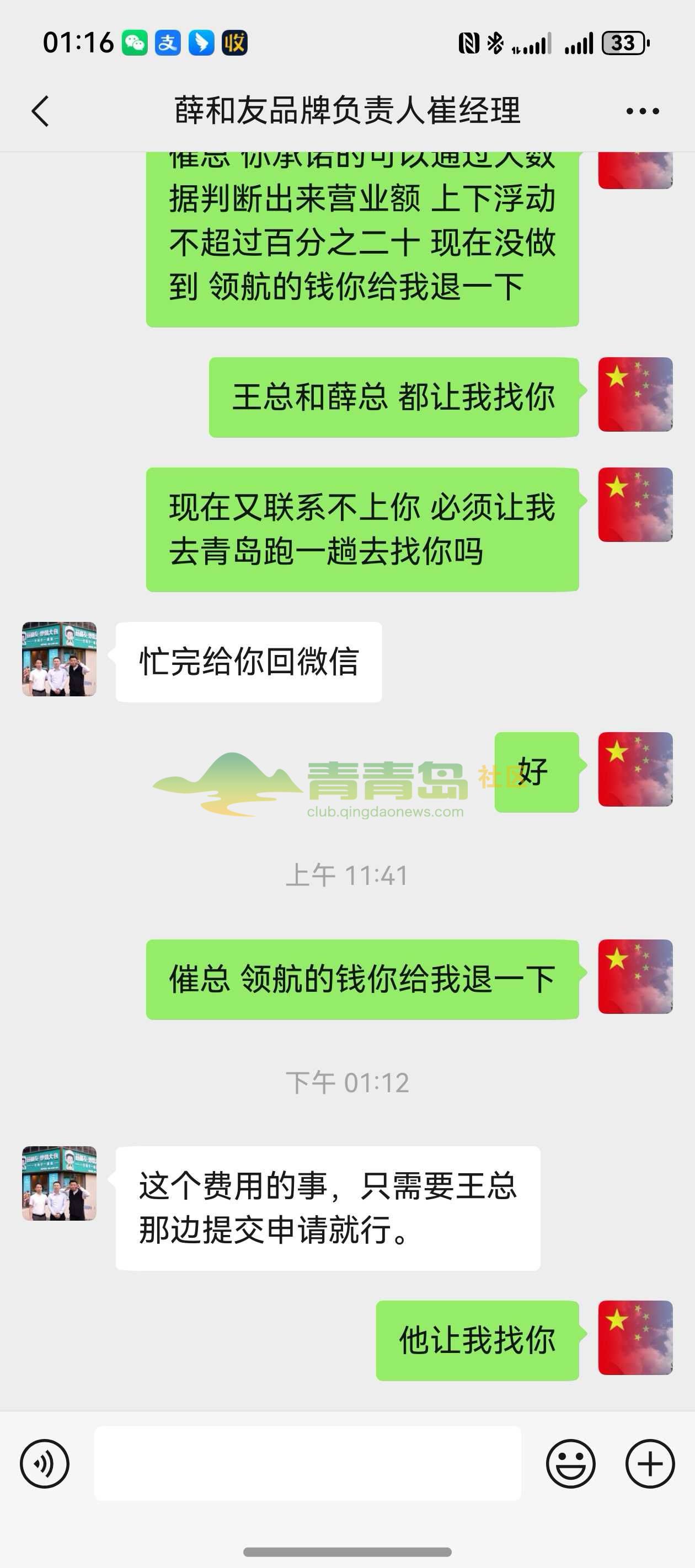Open the chat info overflow menu
Image resolution: width=695 pixels, height=1568 pixels.
tap(642, 111)
